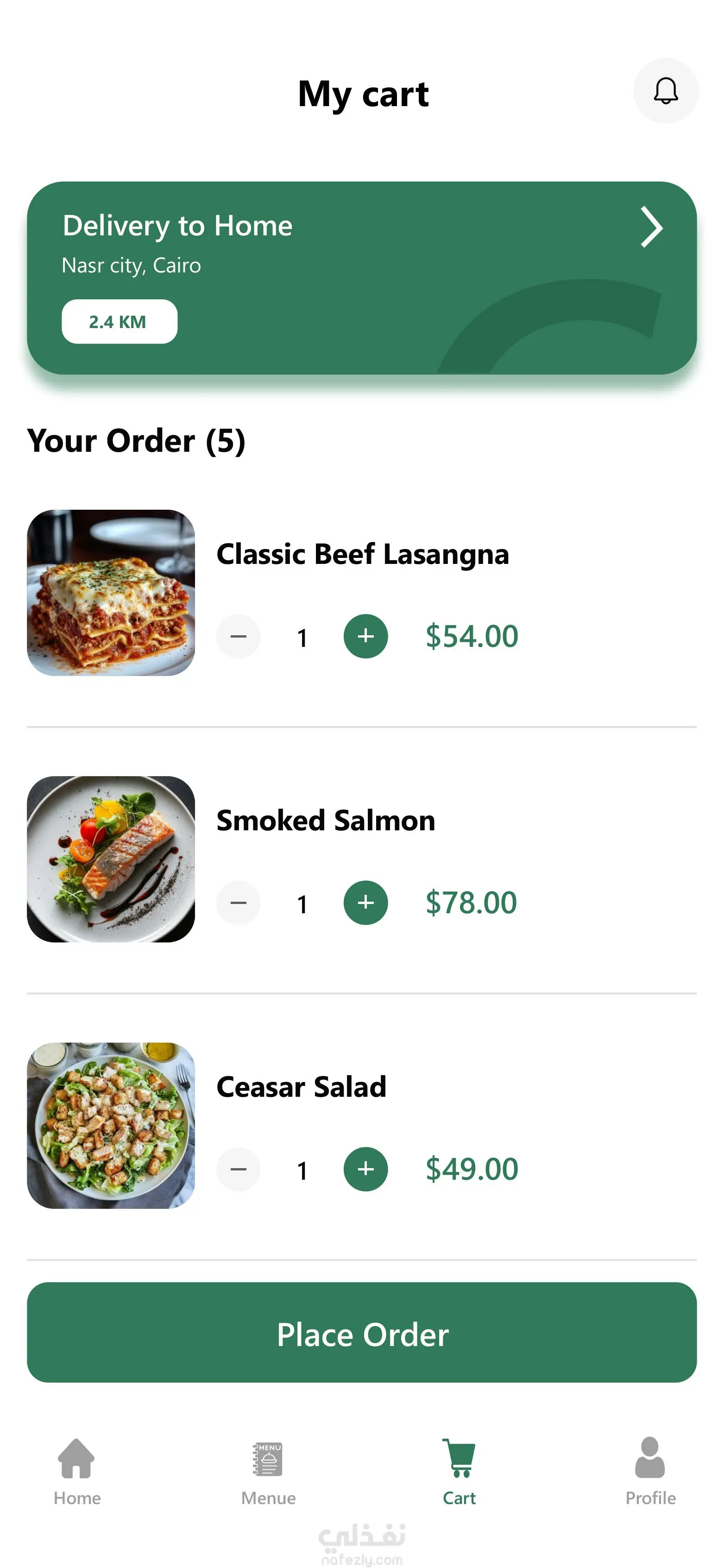Open the Delivery to Home address card
The width and height of the screenshot is (724, 1568).
pyautogui.click(x=361, y=278)
